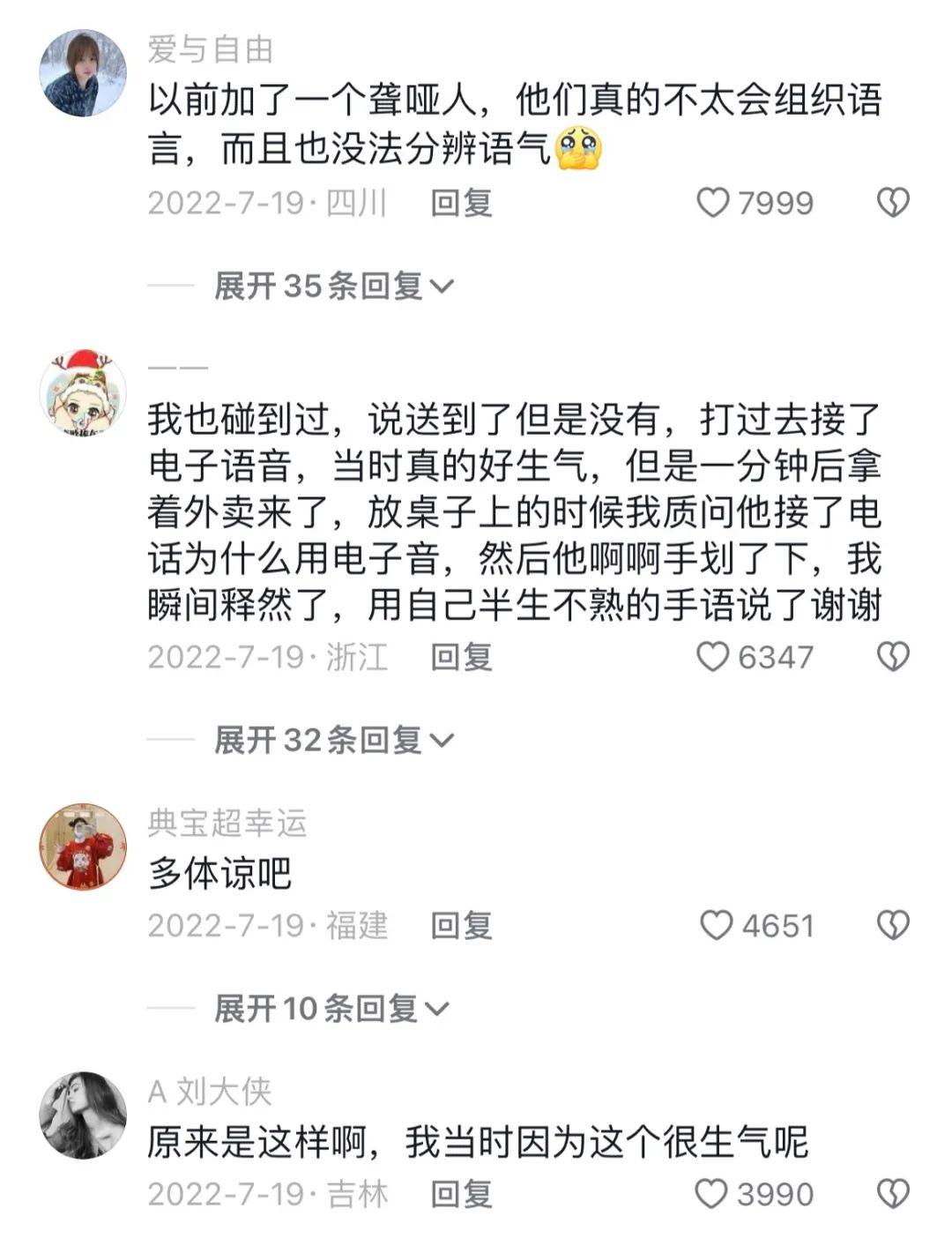Reply to 典宝超幸运's comment

click(460, 926)
